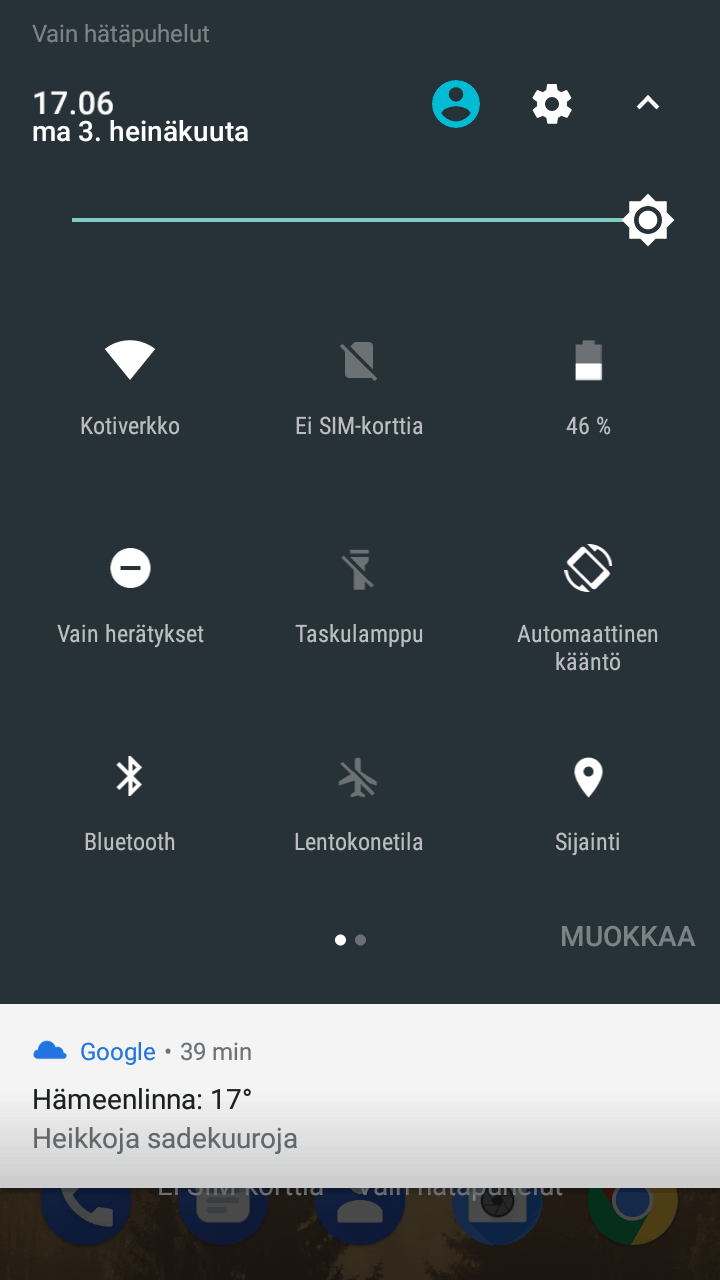Tap the quick settings page indicator dots

(350, 940)
